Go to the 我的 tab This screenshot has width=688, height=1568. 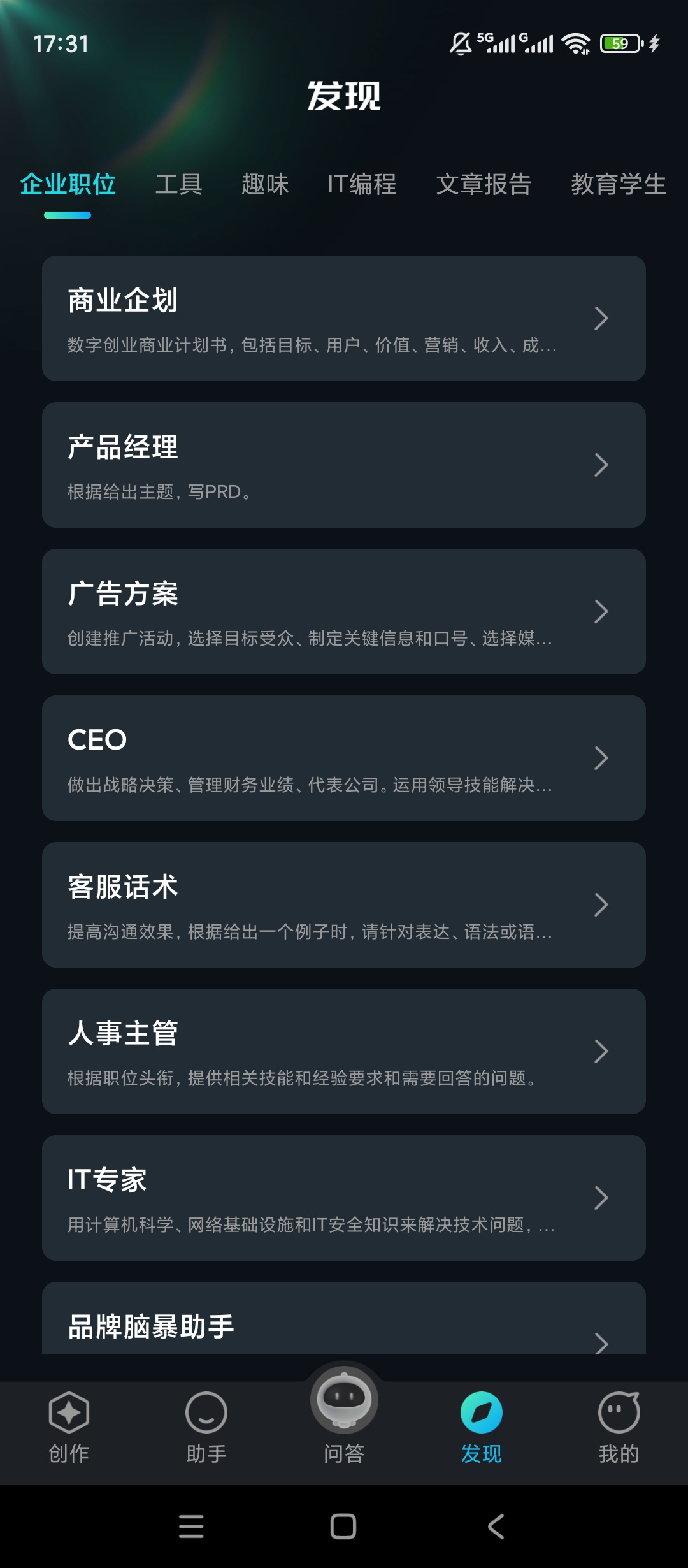coord(619,1428)
